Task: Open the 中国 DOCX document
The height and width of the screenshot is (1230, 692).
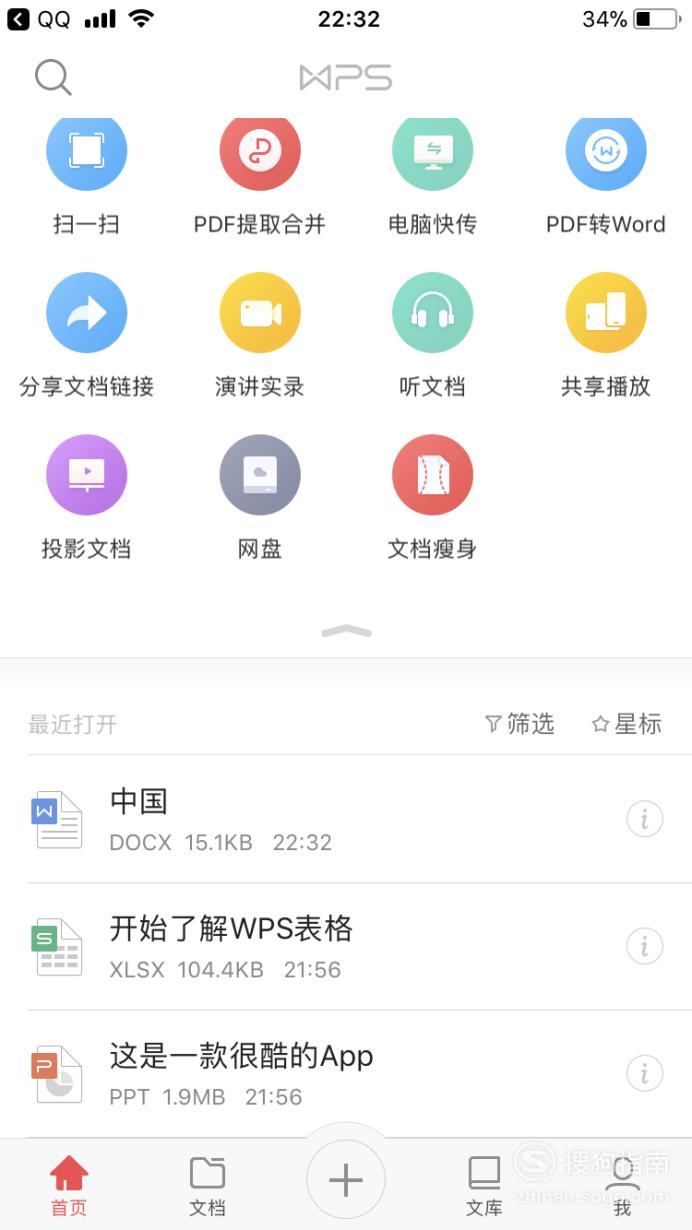Action: pyautogui.click(x=346, y=820)
